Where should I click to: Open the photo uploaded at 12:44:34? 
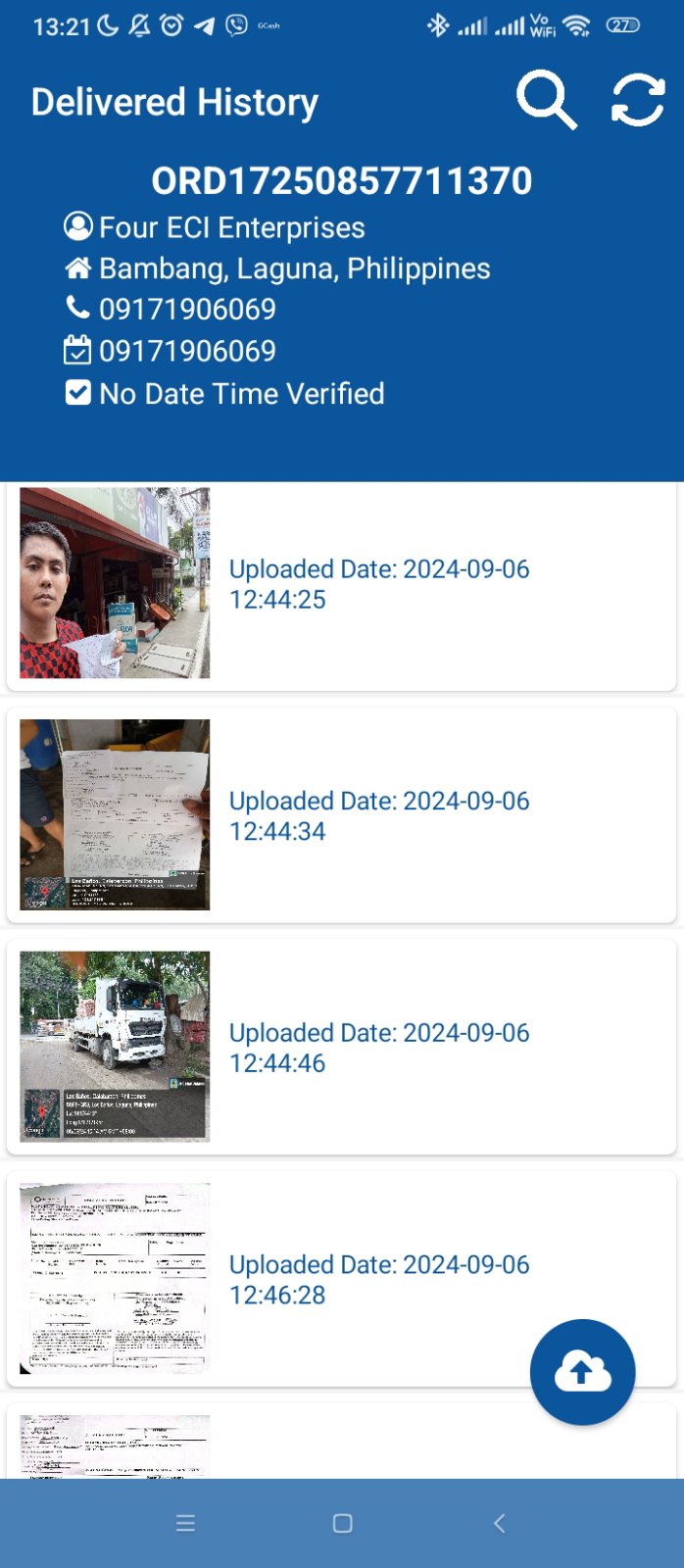click(115, 814)
